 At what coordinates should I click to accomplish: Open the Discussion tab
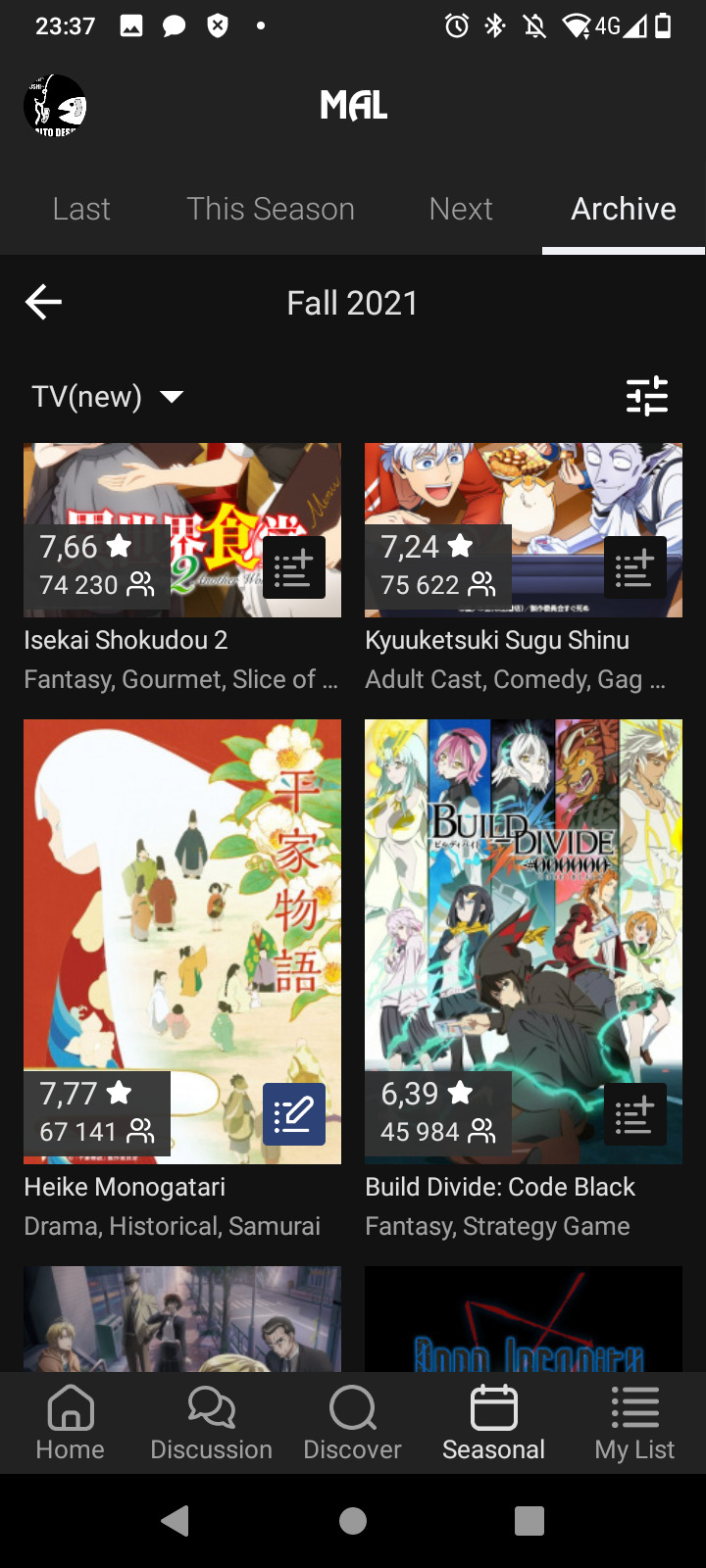click(x=212, y=1423)
